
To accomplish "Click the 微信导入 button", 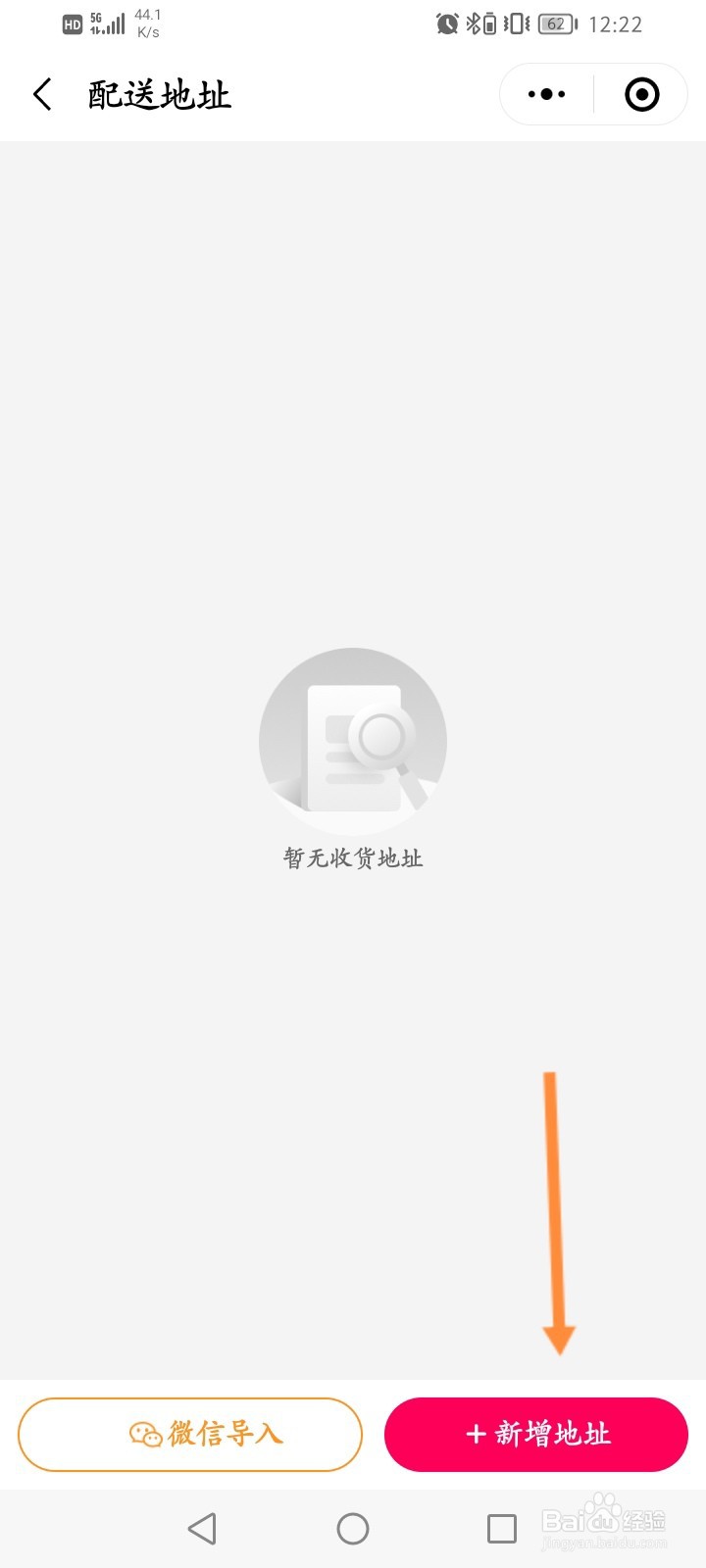I will [x=189, y=1434].
